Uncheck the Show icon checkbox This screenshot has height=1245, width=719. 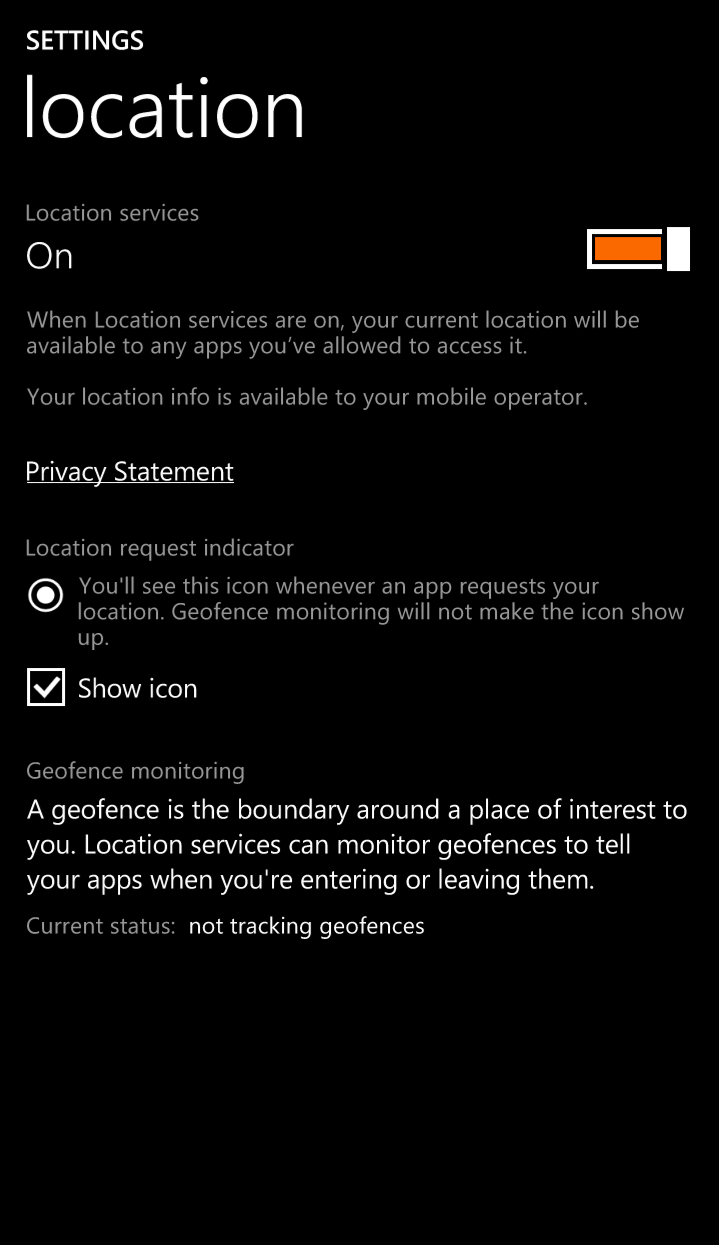46,688
